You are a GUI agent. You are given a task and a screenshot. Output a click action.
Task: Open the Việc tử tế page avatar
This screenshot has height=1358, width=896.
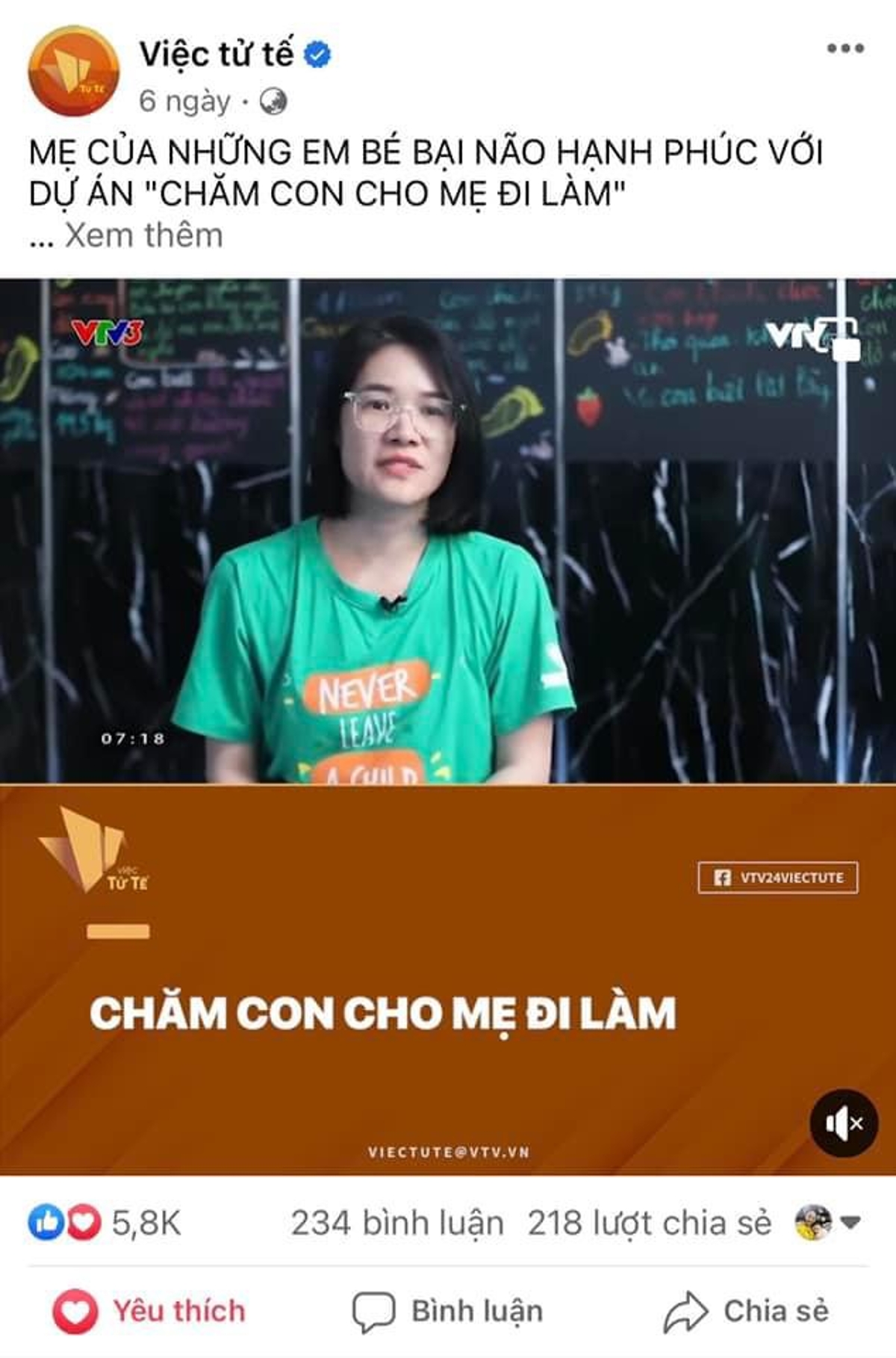coord(73,72)
